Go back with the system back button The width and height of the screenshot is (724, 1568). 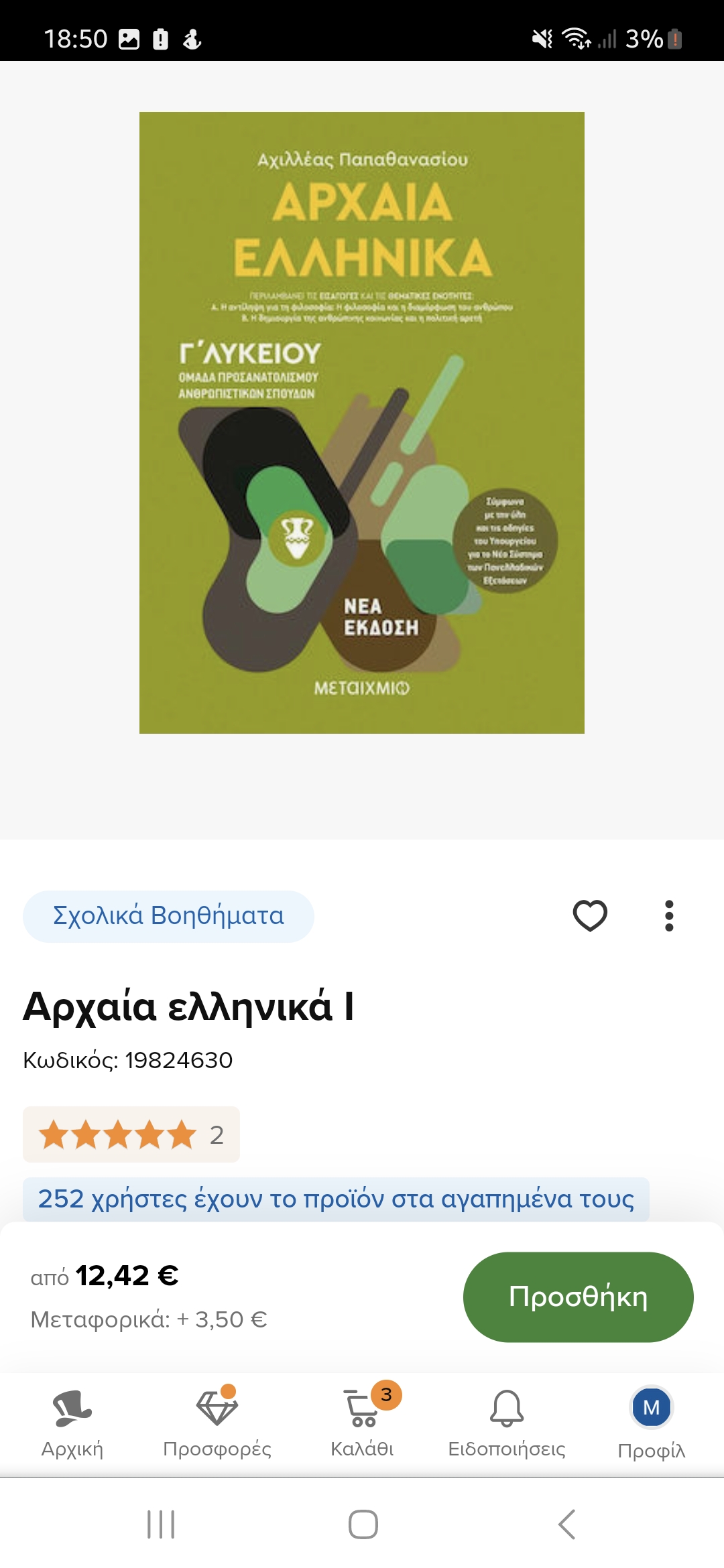(x=566, y=1524)
